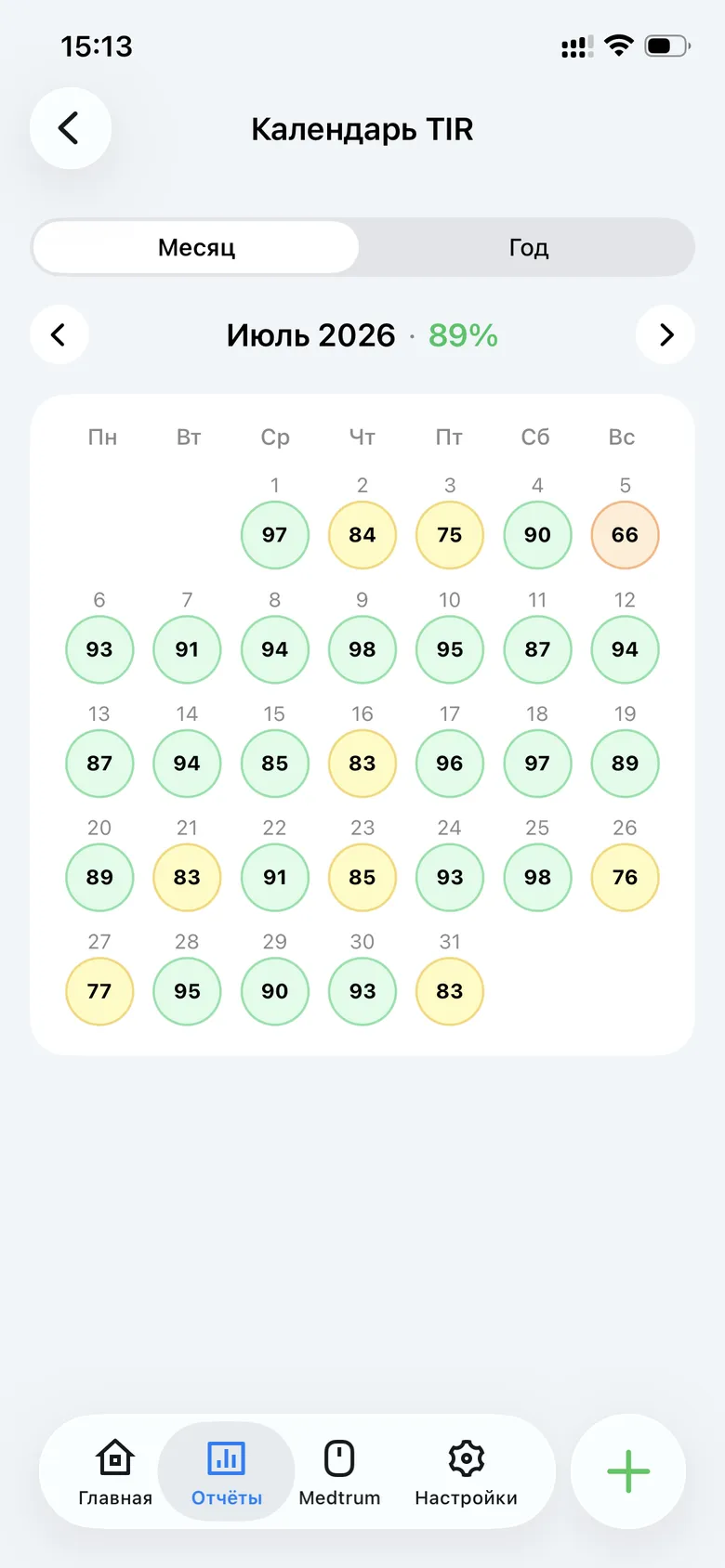Screen dimensions: 725x1568
Task: Open day 31 showing 83
Action: coord(450,991)
